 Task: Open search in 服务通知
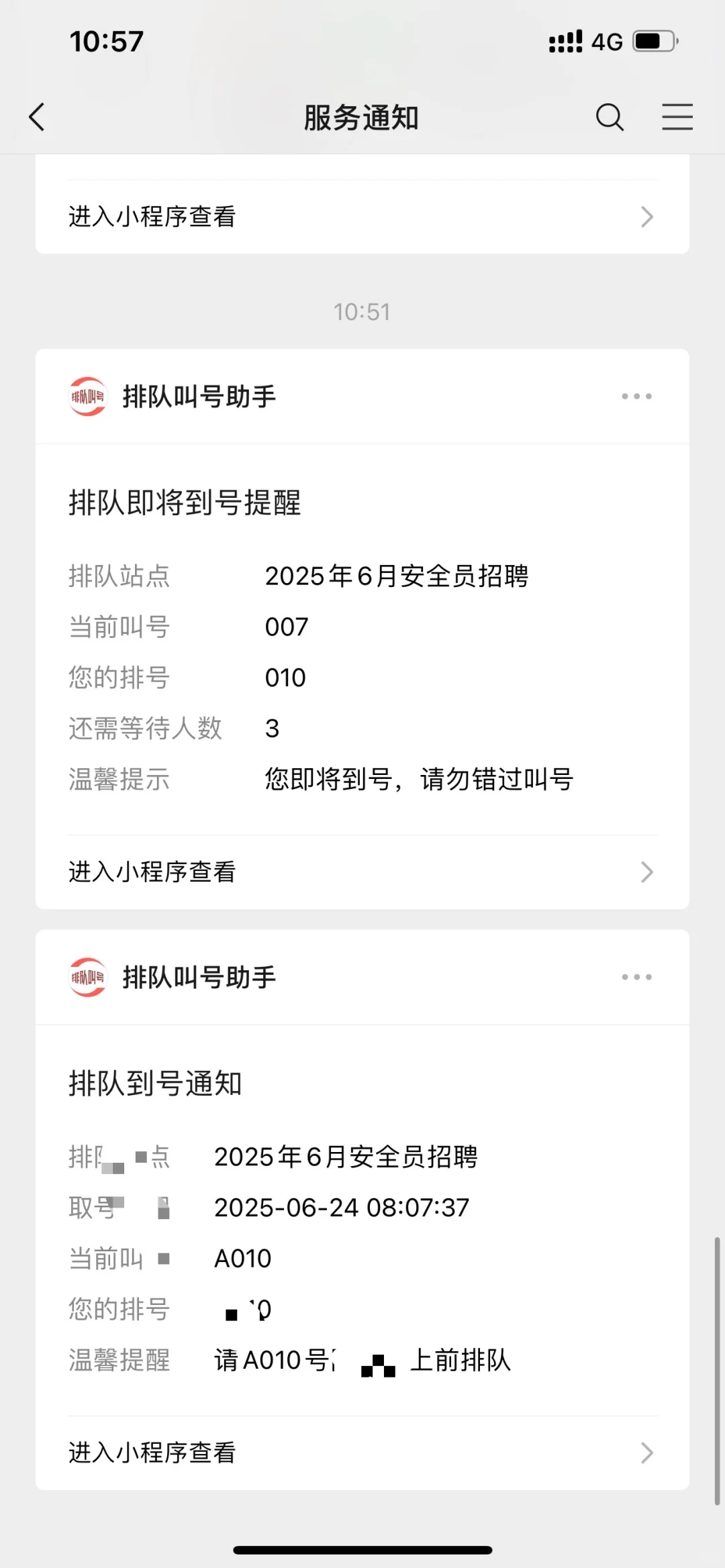(610, 117)
